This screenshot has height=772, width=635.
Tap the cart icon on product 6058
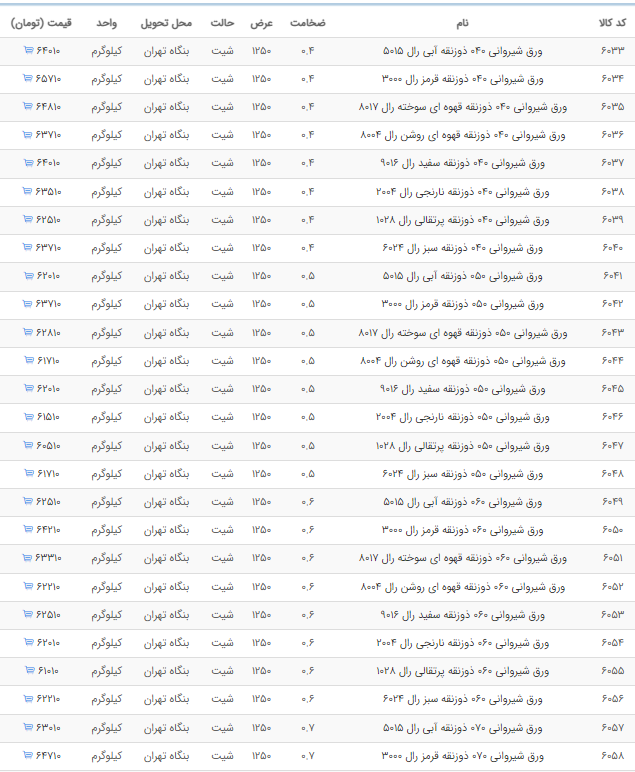point(28,754)
